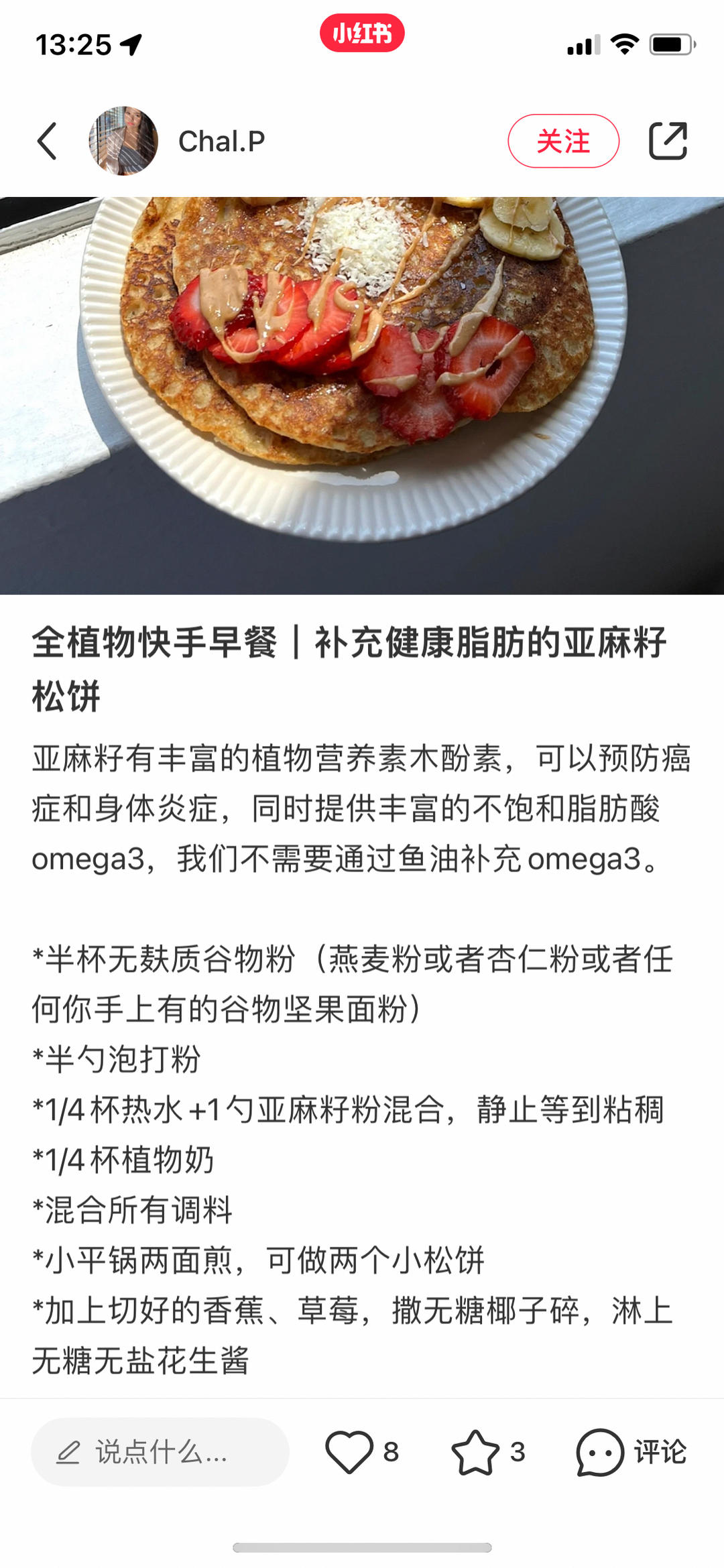Like this post with the heart icon
724x1568 pixels.
click(349, 1451)
